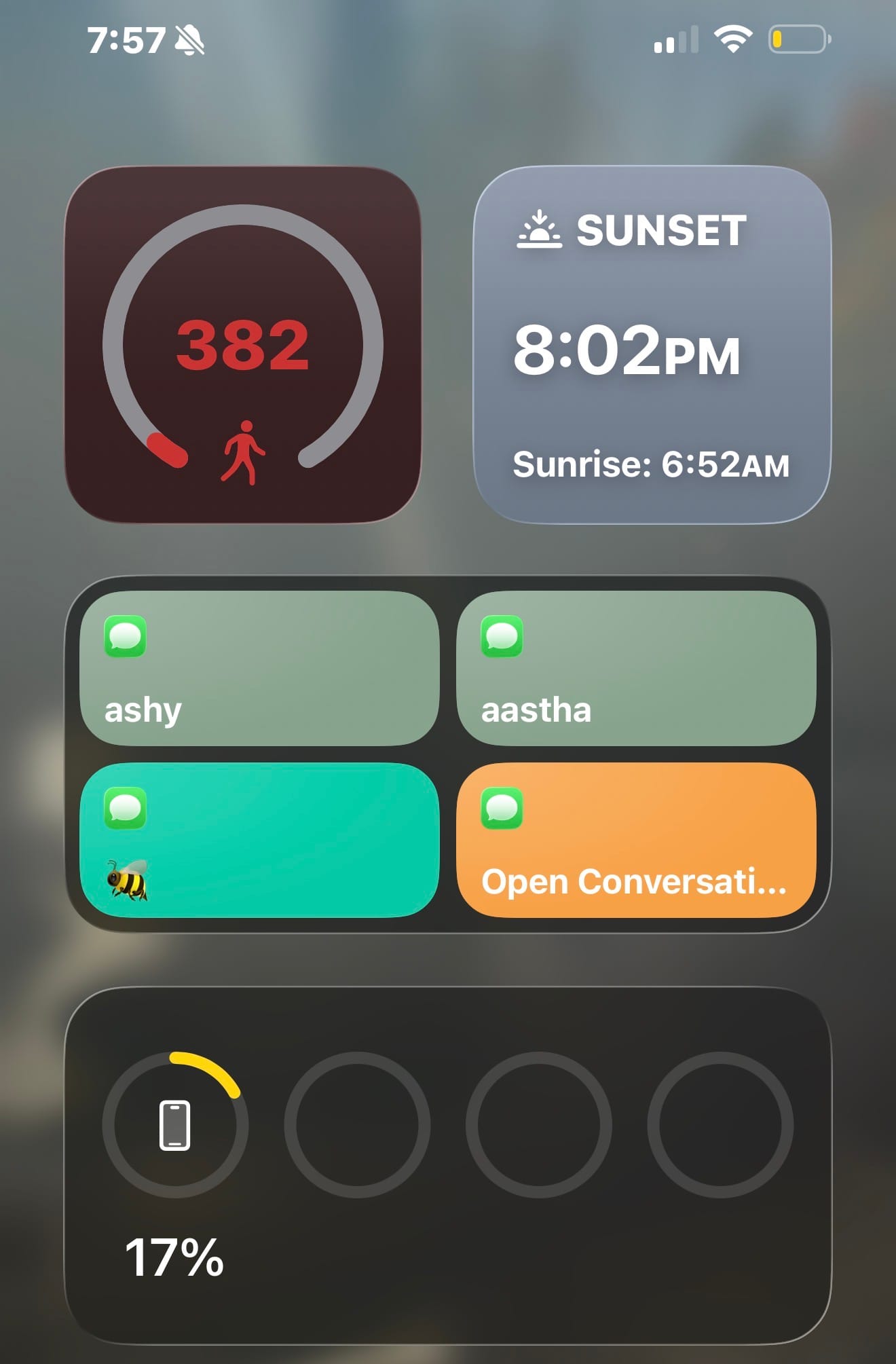Open the Sunset weather widget

pos(652,345)
